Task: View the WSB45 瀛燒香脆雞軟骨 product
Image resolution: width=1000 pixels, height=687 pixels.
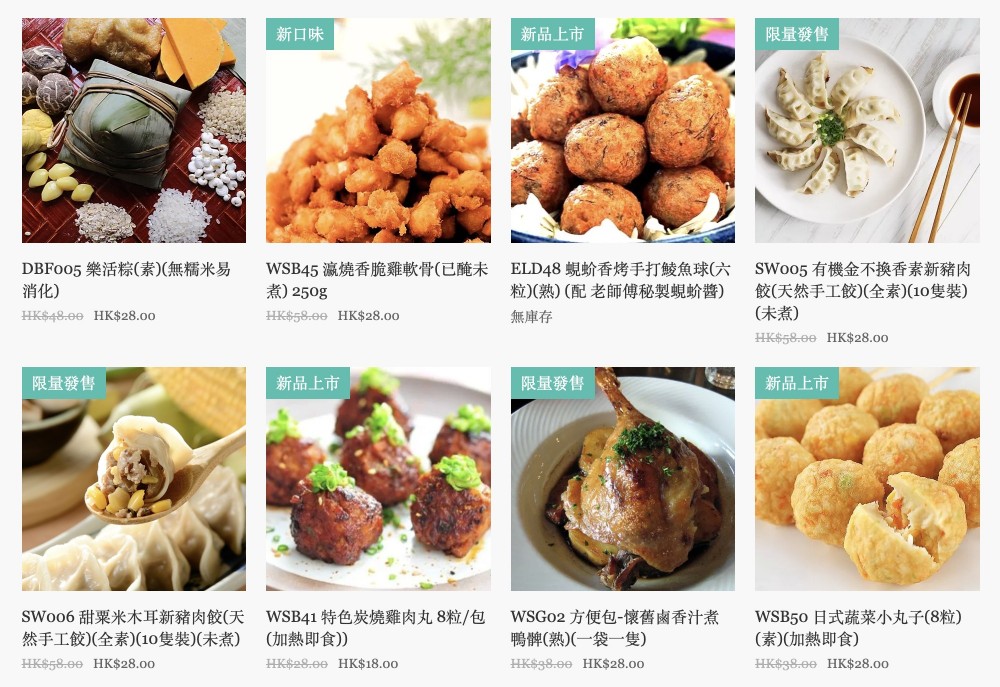Action: [x=378, y=130]
